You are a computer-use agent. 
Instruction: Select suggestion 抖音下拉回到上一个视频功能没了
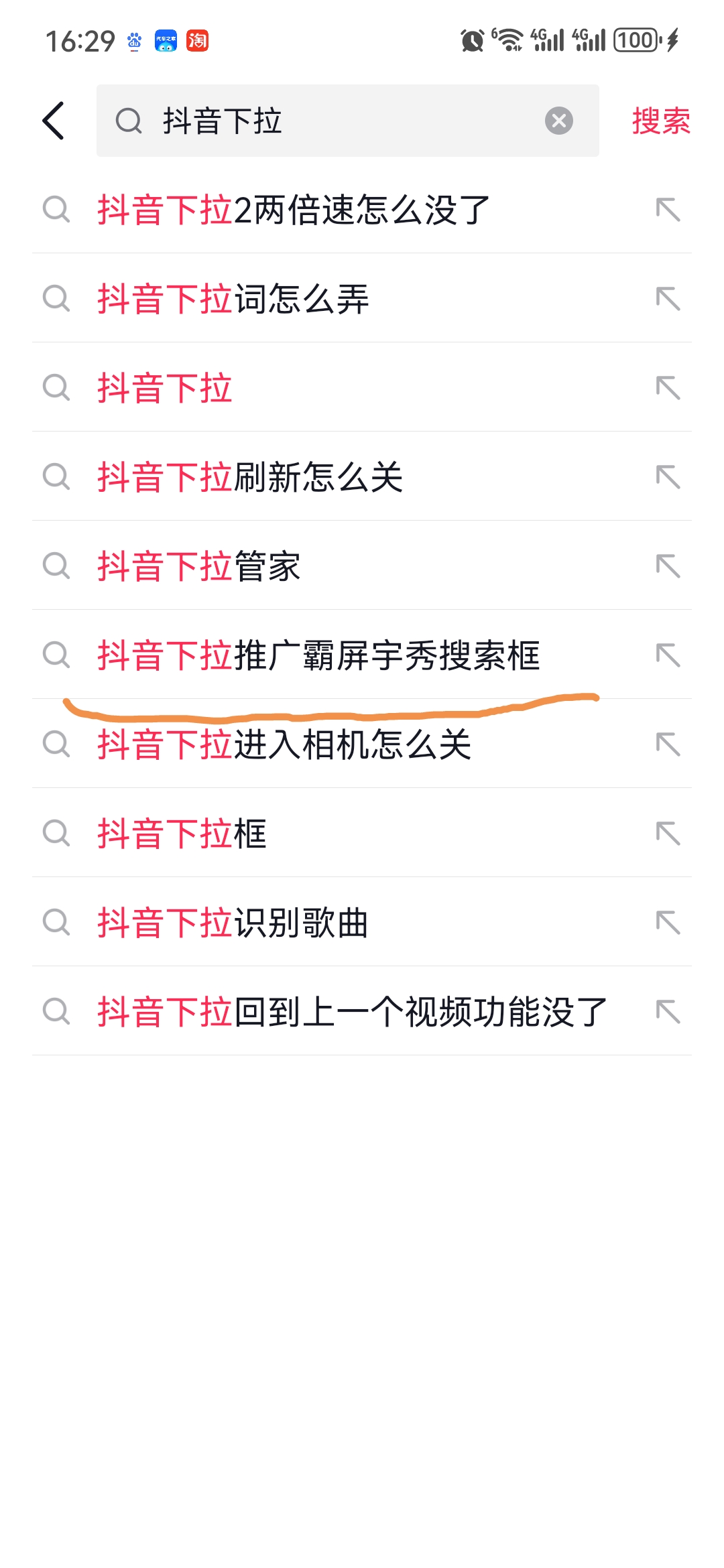[x=362, y=1011]
